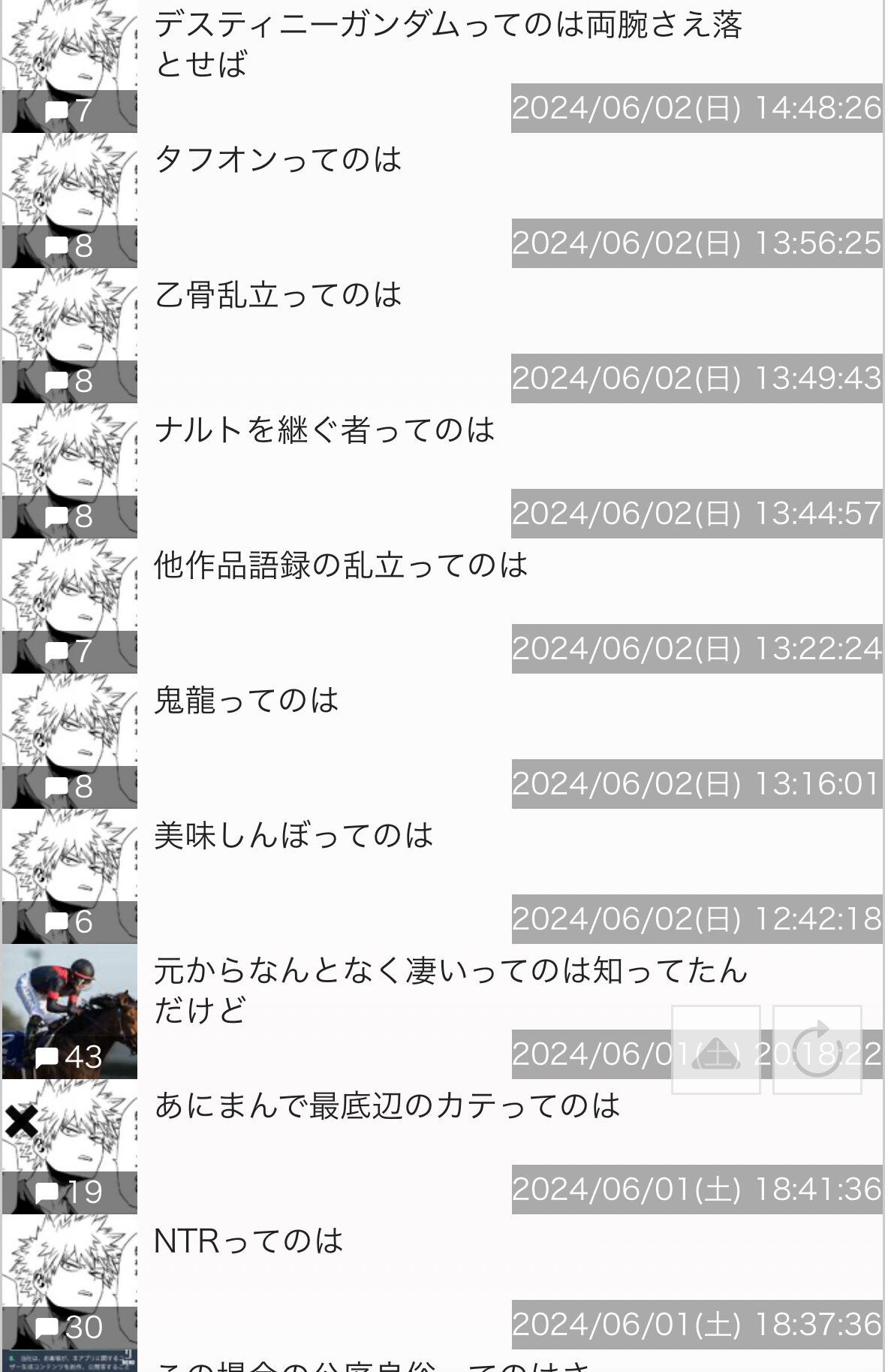Tap the reload floating button
885x1372 pixels.
click(x=817, y=1049)
